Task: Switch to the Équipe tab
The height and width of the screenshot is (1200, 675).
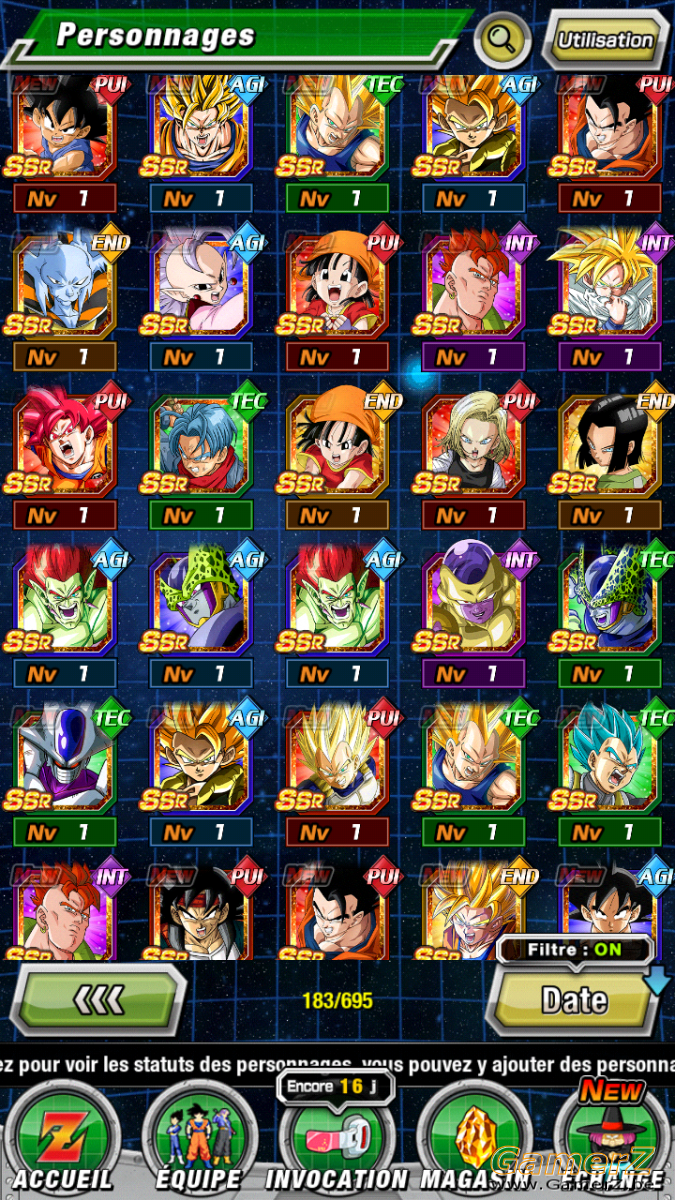Action: 198,1140
